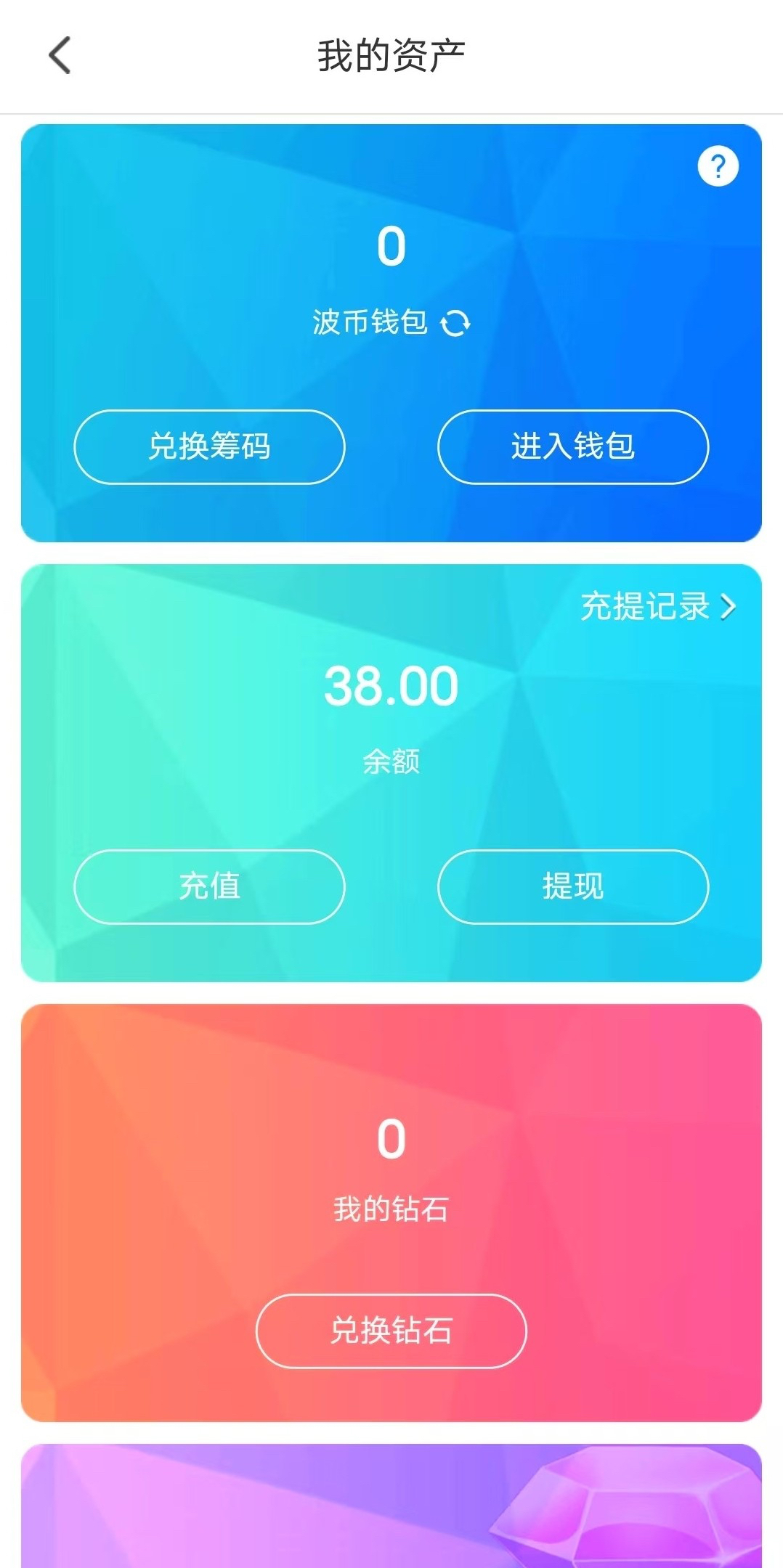Screen dimensions: 783x1568
Task: Go back from 我的资产 page
Action: [60, 56]
